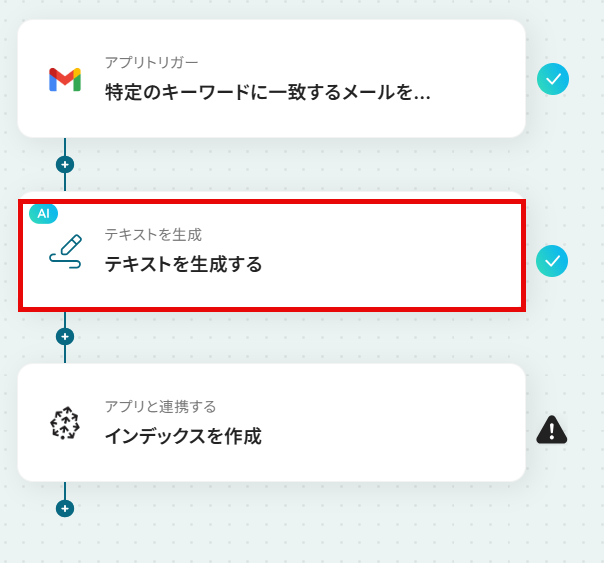Open the インデックスを作成 step card
This screenshot has height=563, width=604.
click(270, 423)
